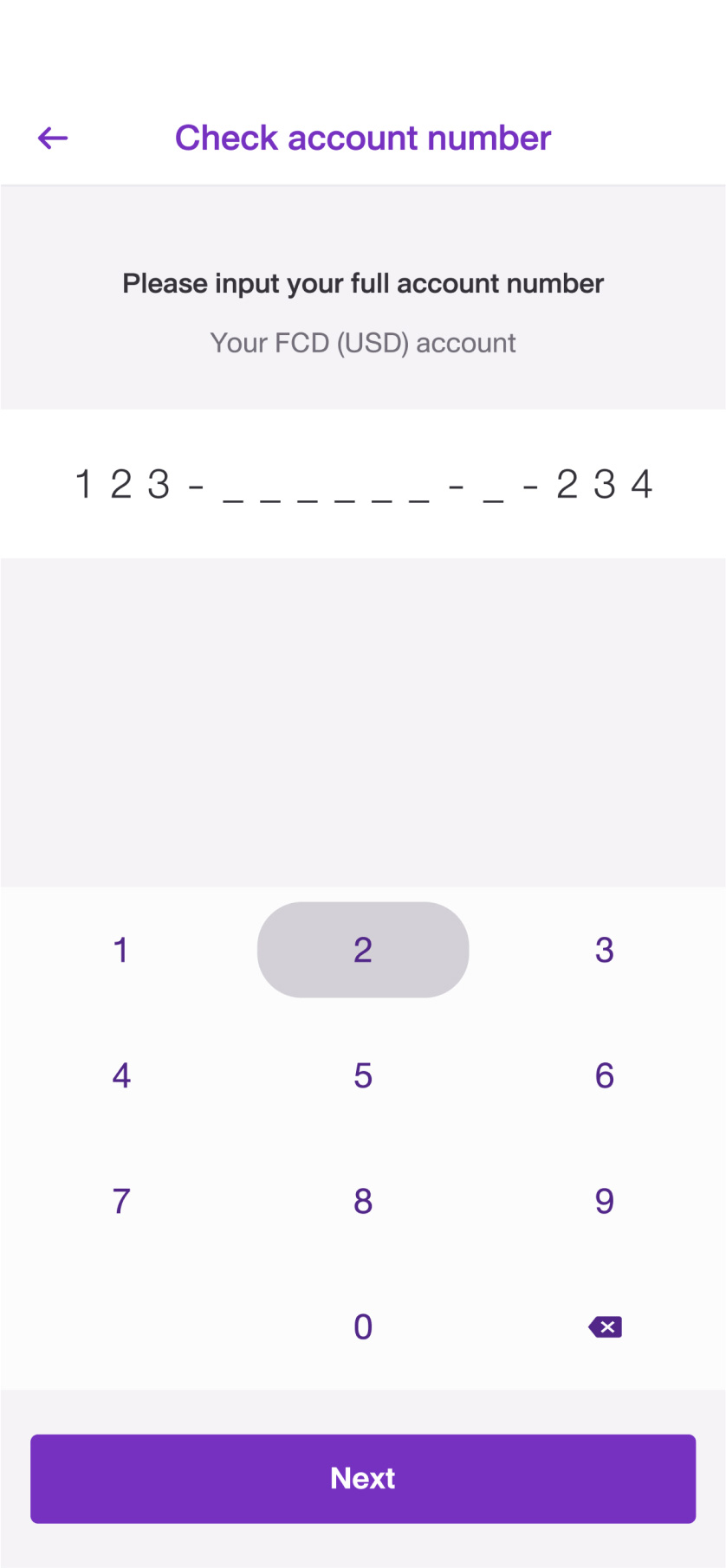Select keypad digit 3
Screen dimensions: 726x1568
click(x=605, y=950)
